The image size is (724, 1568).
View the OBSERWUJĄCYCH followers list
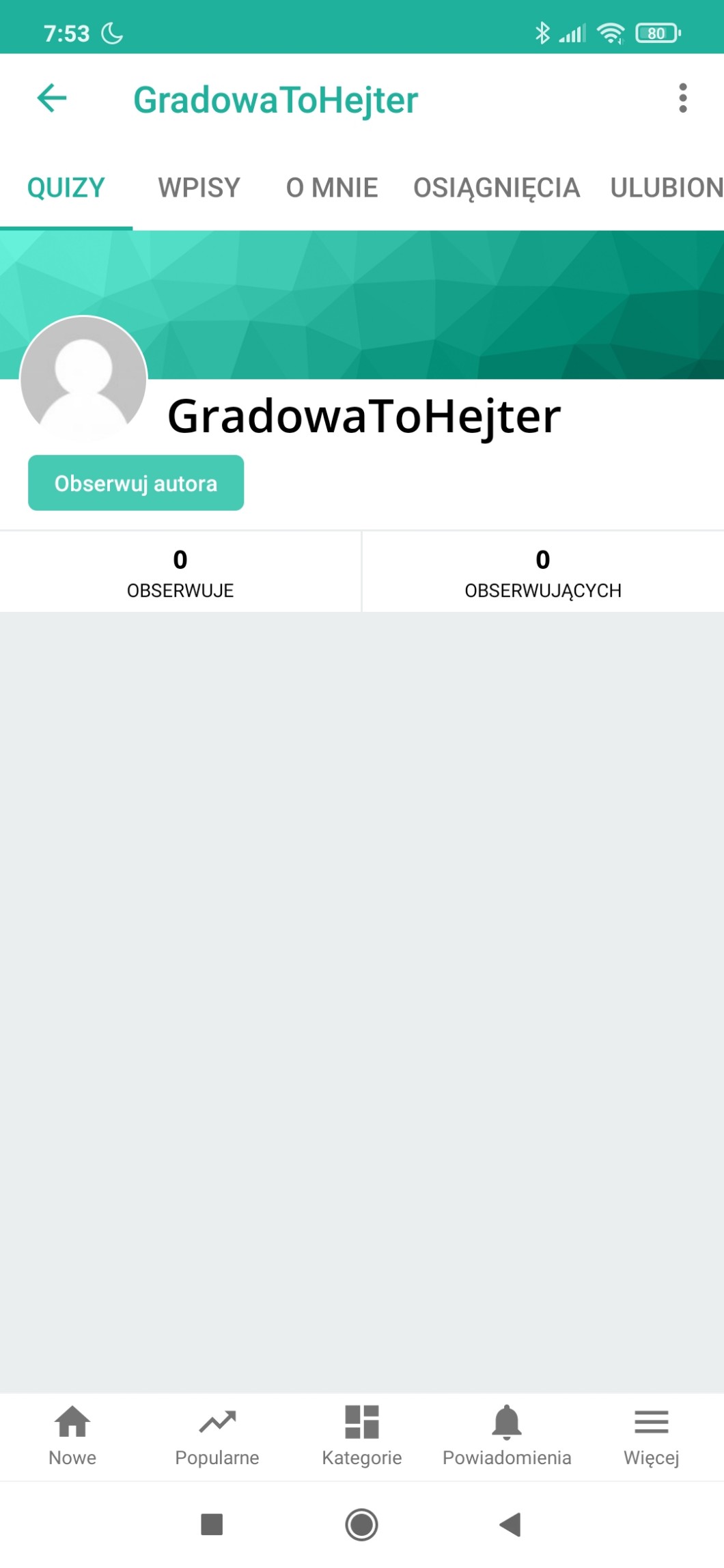click(543, 572)
